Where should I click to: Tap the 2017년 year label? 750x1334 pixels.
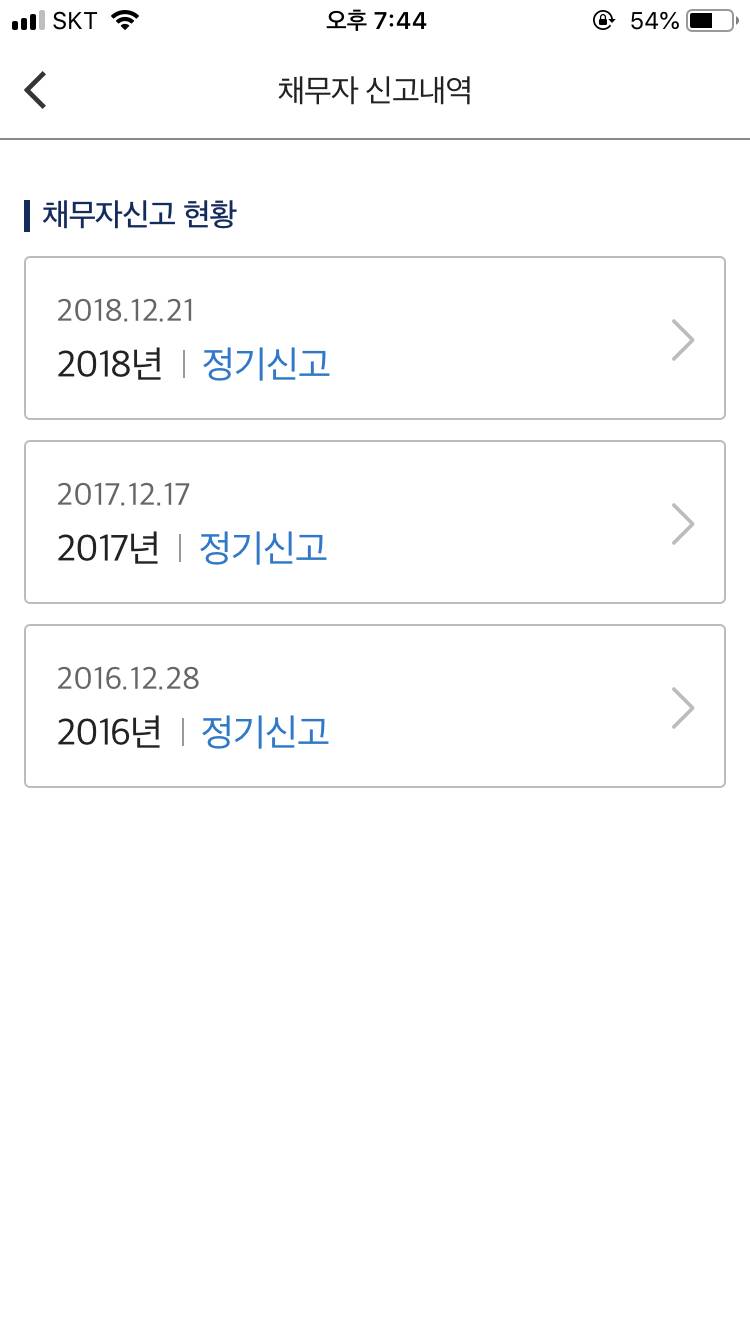point(107,548)
